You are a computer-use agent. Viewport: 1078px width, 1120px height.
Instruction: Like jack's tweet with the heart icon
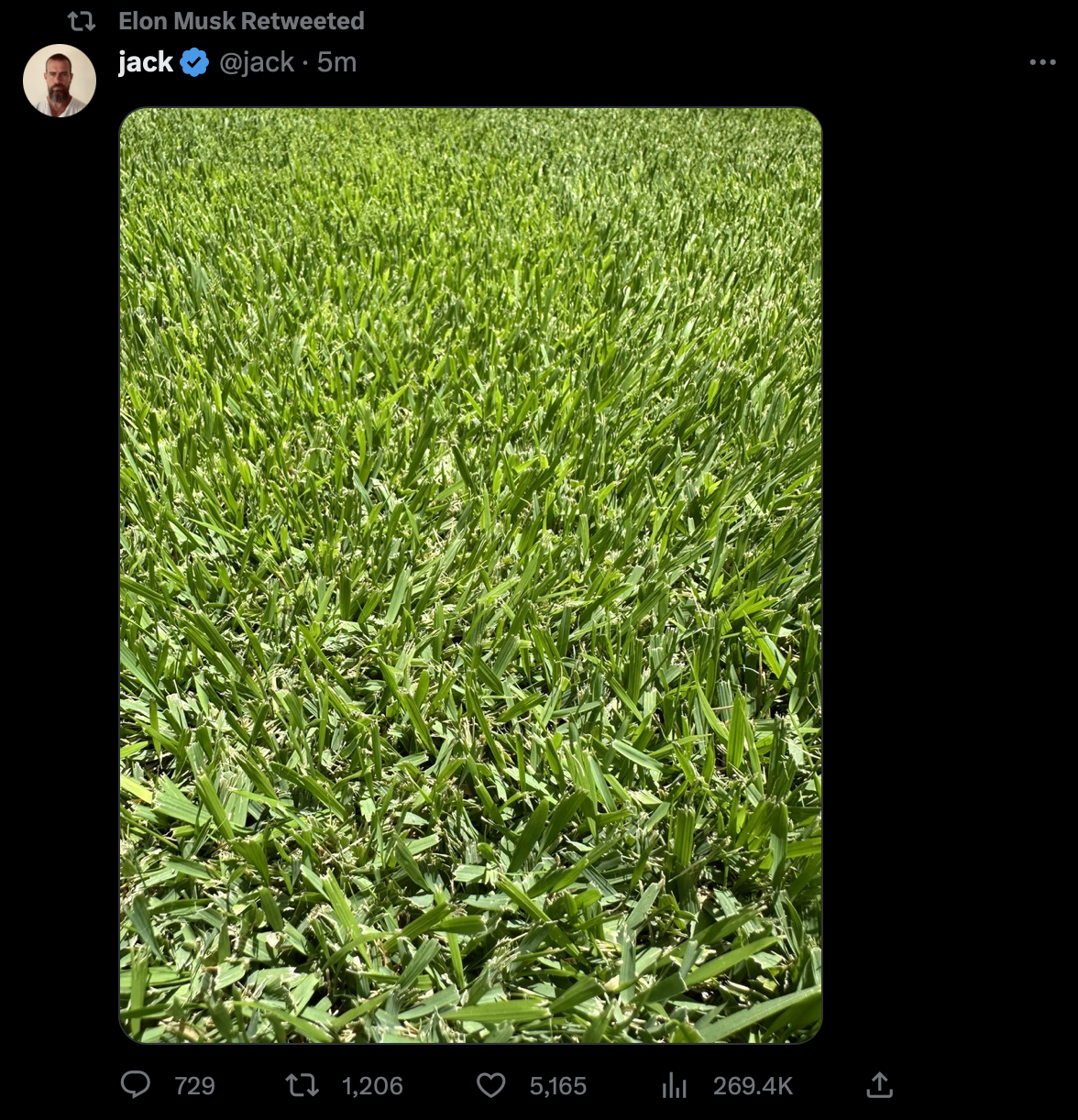coord(491,1085)
